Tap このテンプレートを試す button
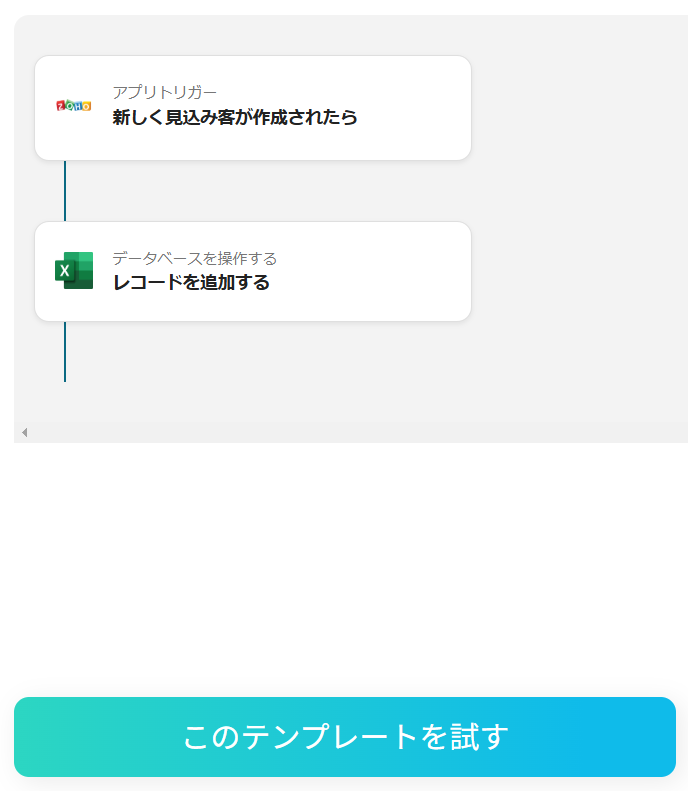 [x=345, y=737]
